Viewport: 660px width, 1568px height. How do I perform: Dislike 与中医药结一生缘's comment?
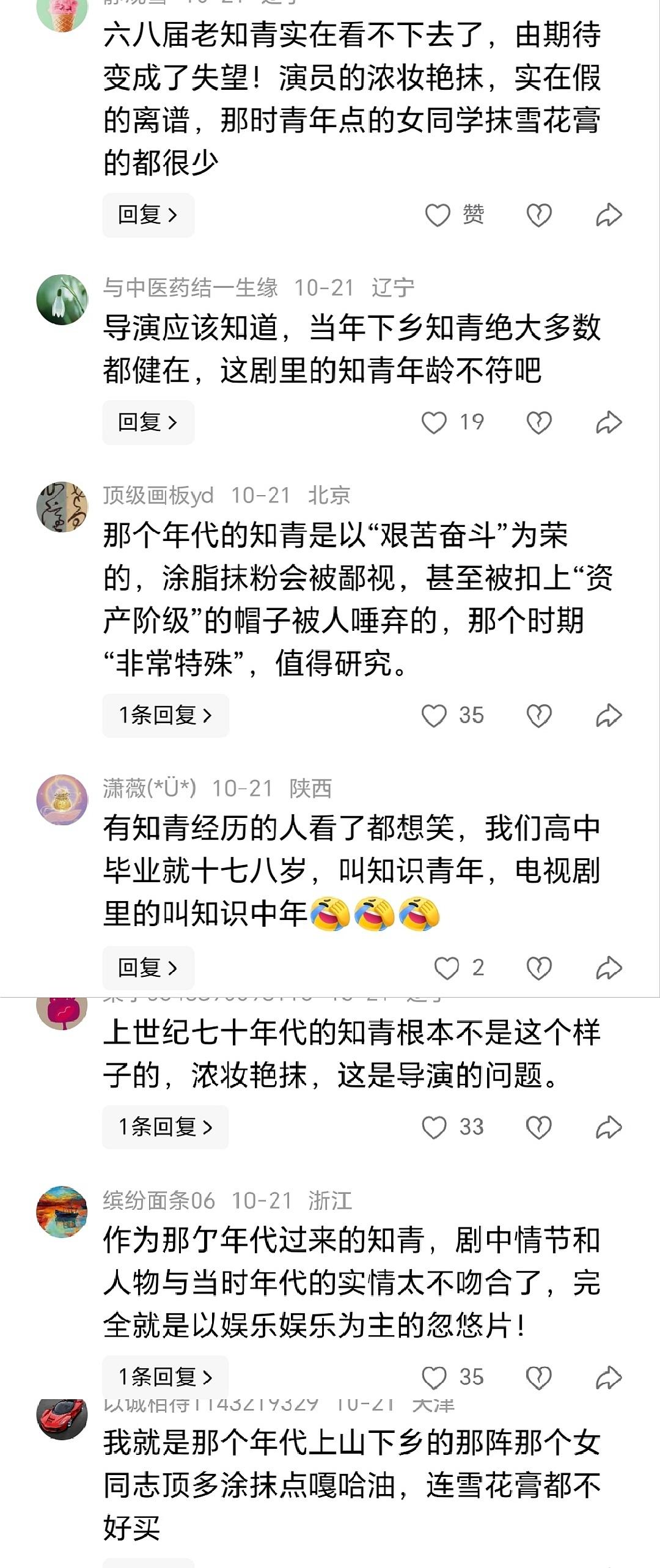tap(539, 422)
